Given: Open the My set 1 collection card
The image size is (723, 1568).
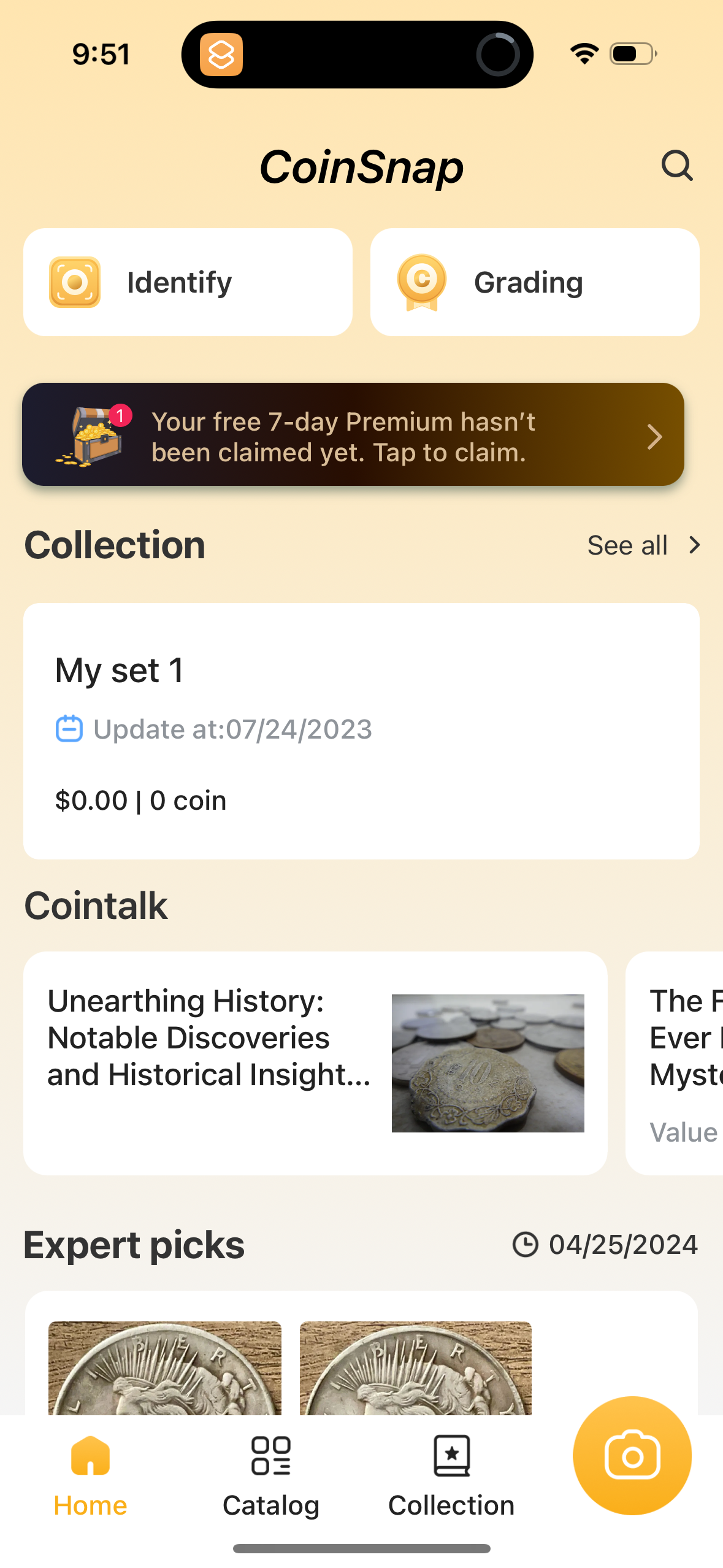Looking at the screenshot, I should [x=361, y=730].
